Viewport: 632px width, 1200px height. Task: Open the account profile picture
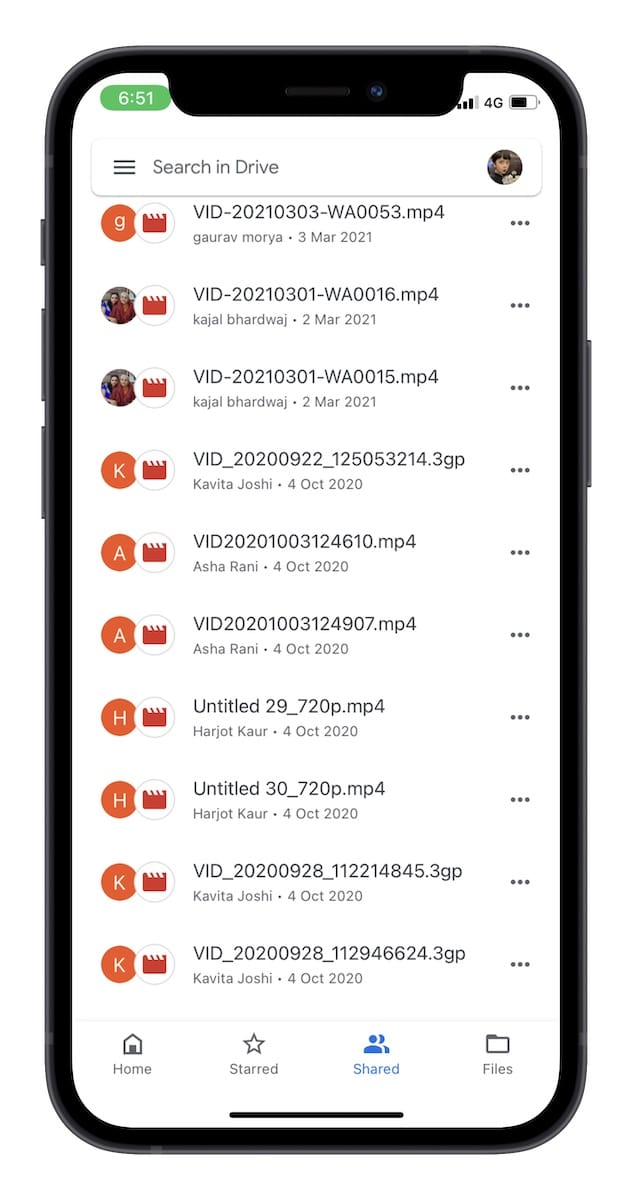505,167
